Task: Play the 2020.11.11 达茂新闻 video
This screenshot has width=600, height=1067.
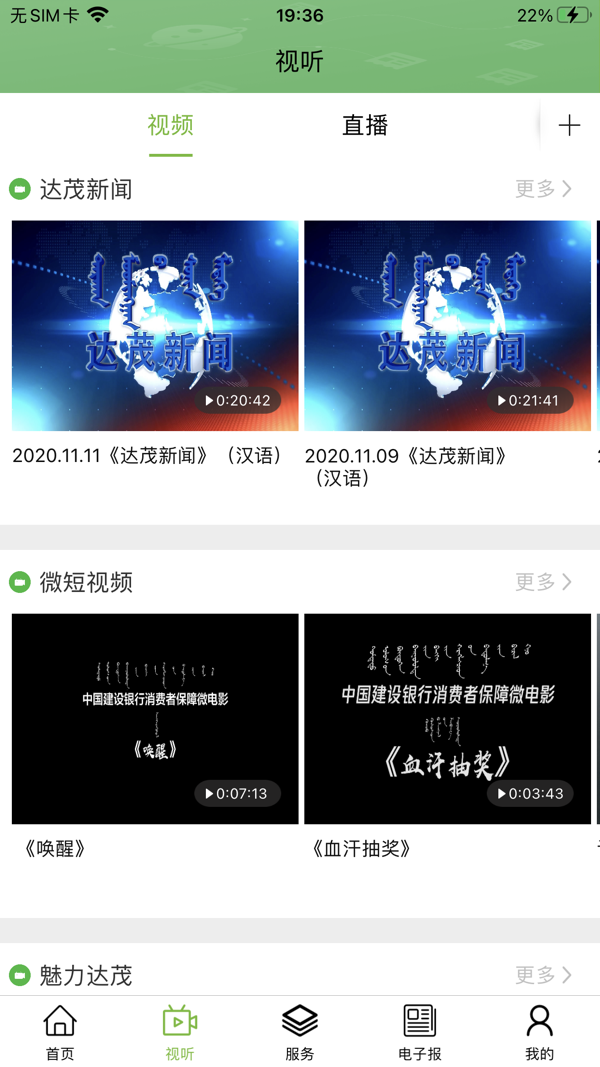Action: tap(155, 326)
